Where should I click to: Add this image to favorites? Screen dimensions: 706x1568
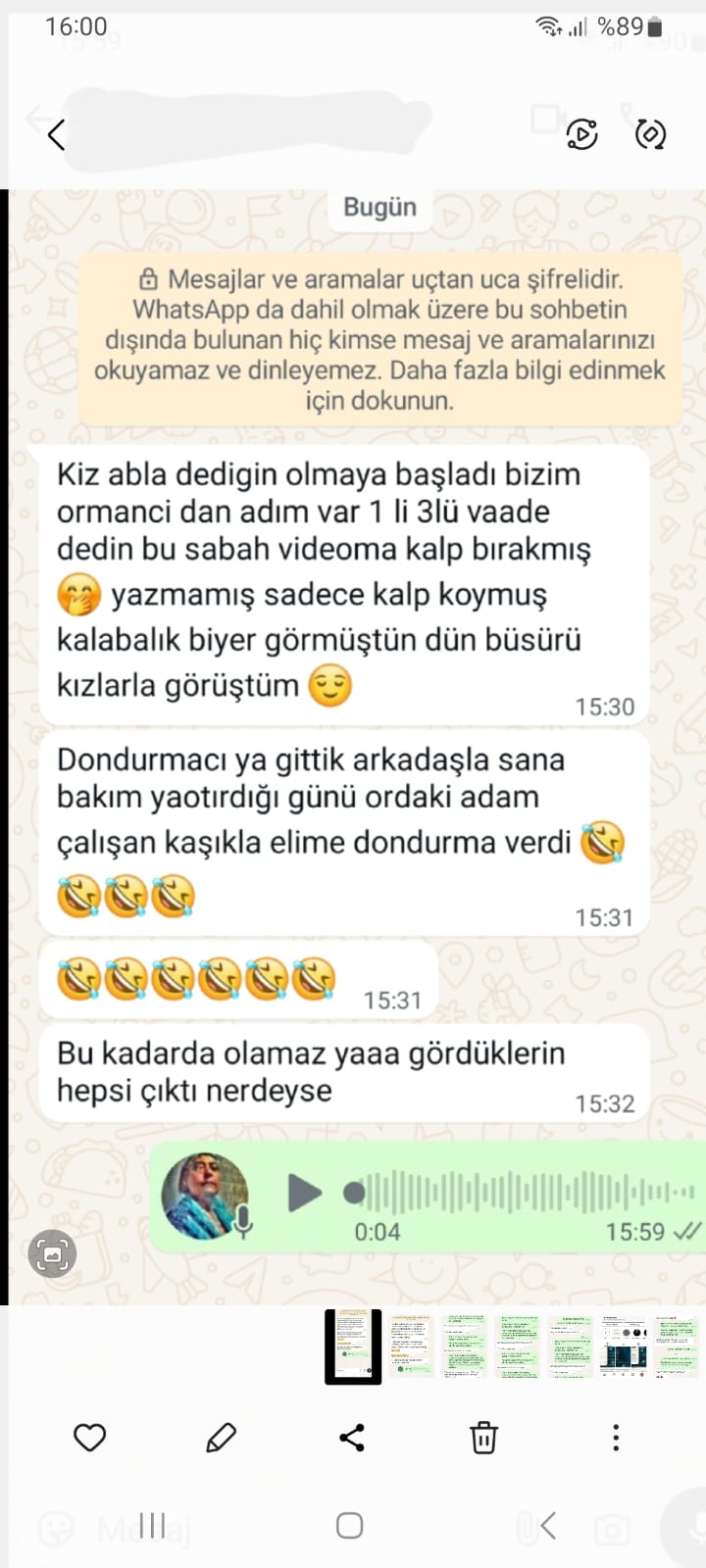pos(89,1438)
